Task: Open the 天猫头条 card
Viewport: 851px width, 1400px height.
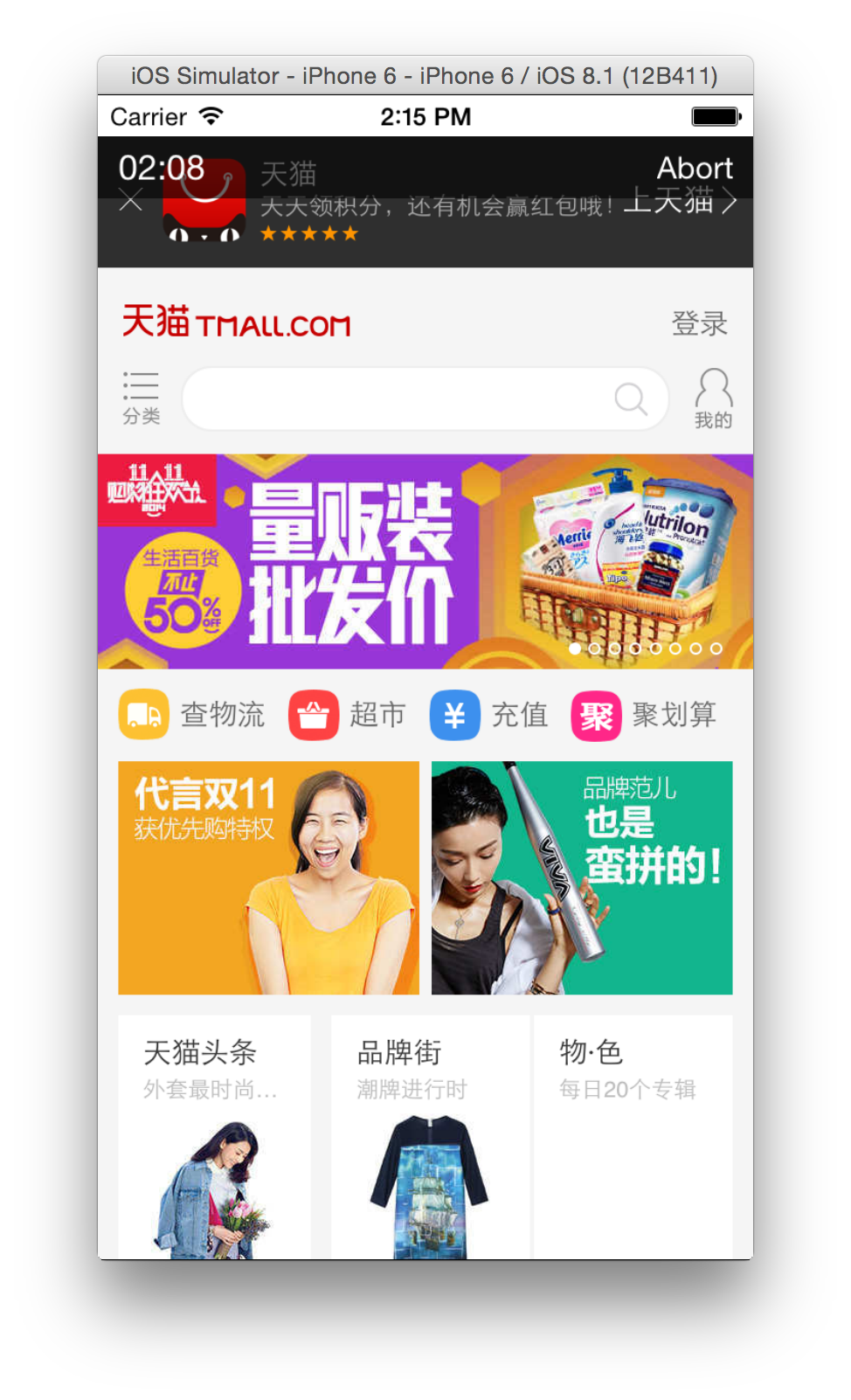Action: [x=214, y=1136]
